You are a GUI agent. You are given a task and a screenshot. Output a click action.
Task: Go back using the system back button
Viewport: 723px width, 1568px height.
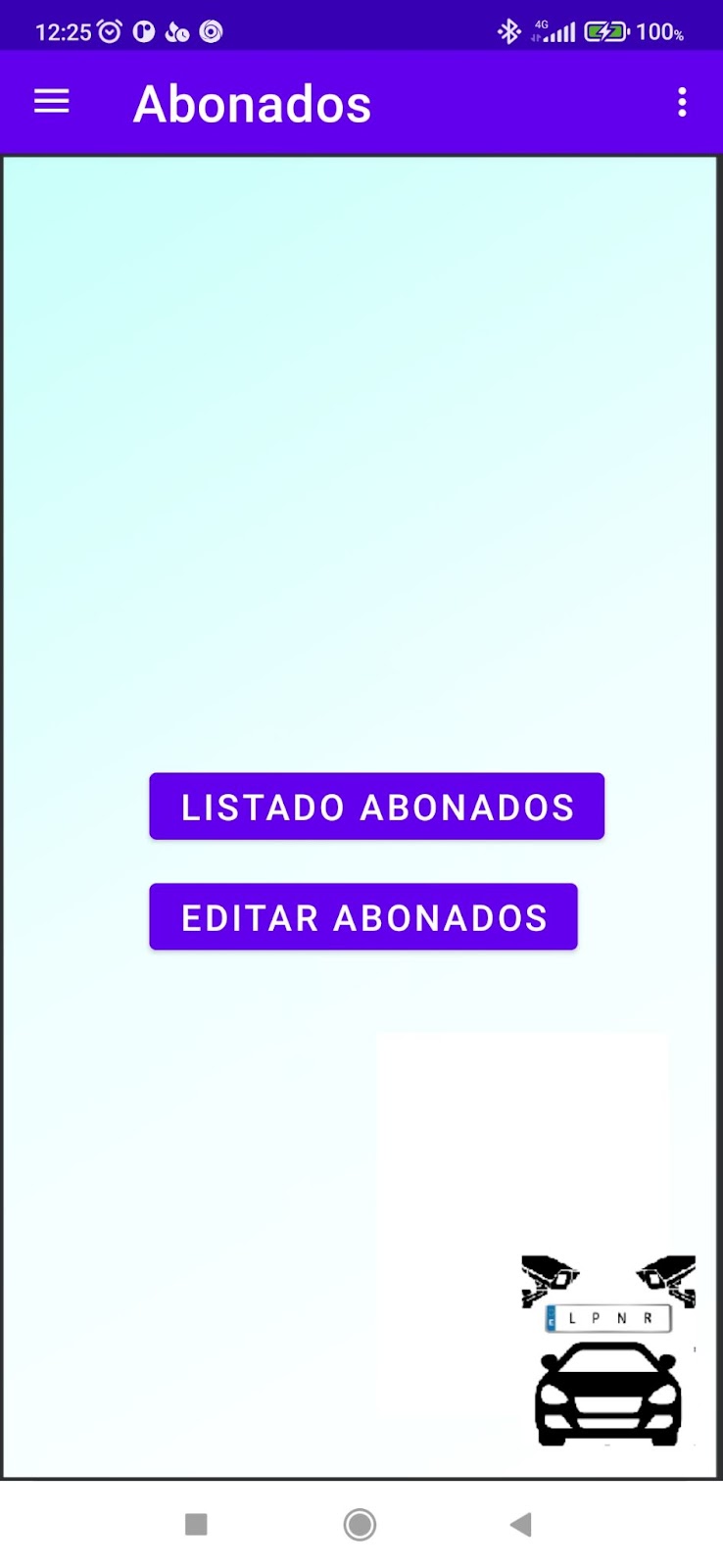point(520,1524)
